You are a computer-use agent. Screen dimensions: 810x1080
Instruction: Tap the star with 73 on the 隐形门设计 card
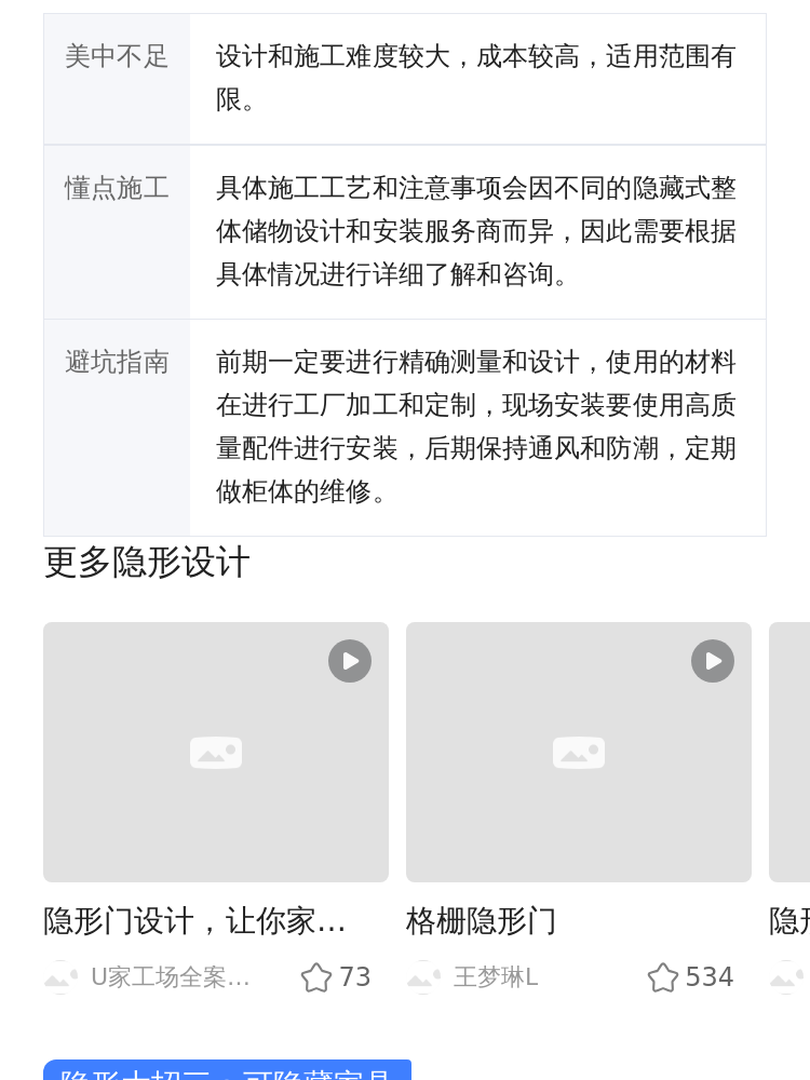click(x=316, y=977)
